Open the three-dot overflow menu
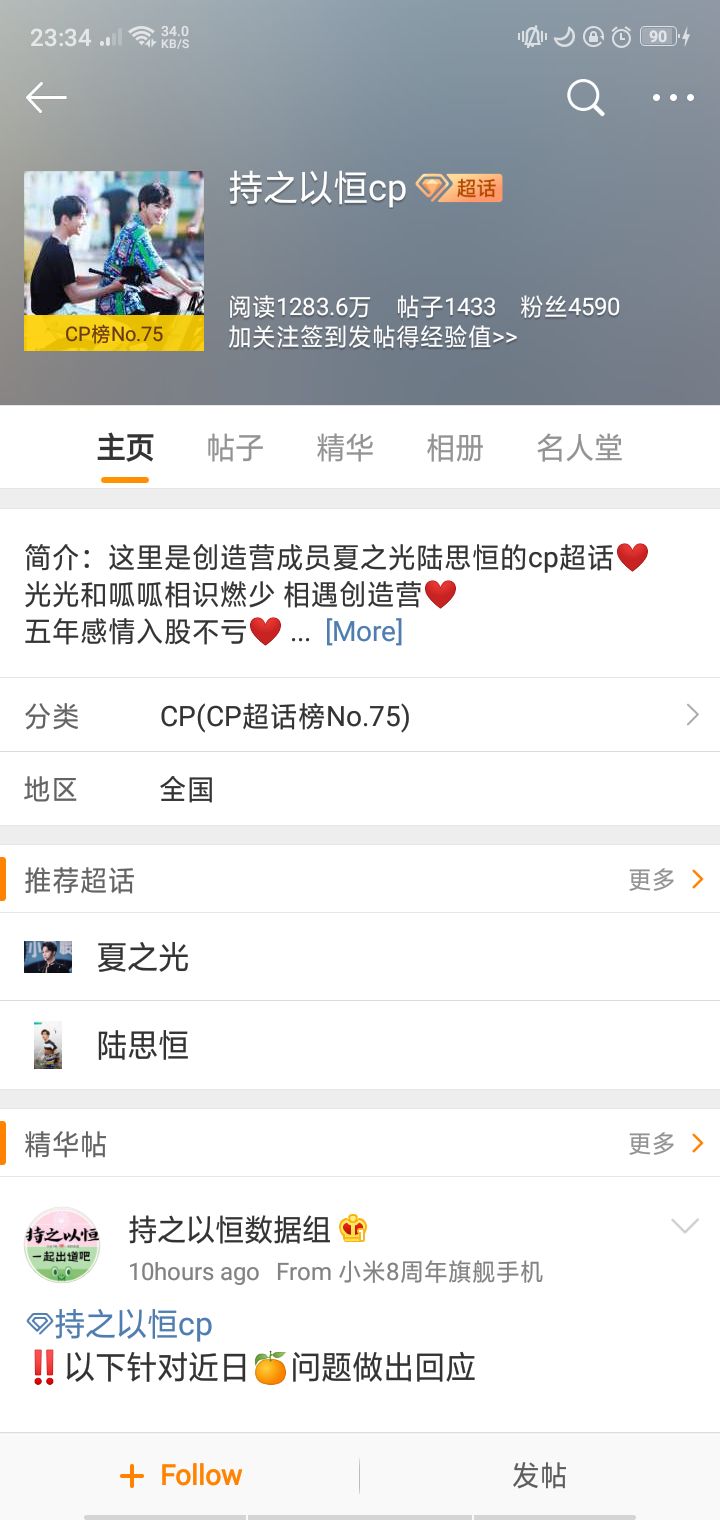The image size is (720, 1520). pyautogui.click(x=673, y=97)
